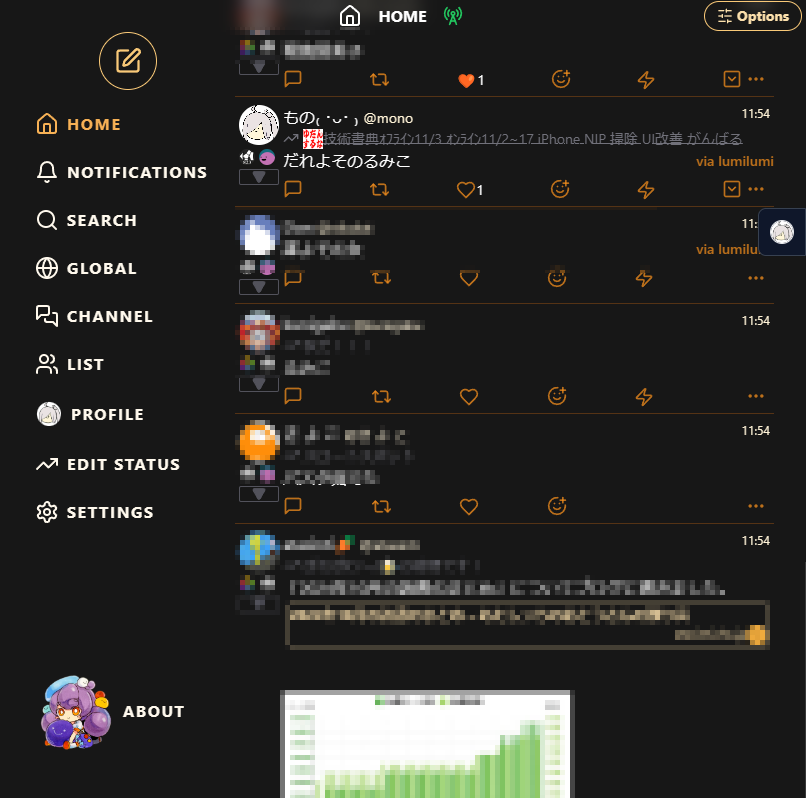Open the About page

coord(153,711)
